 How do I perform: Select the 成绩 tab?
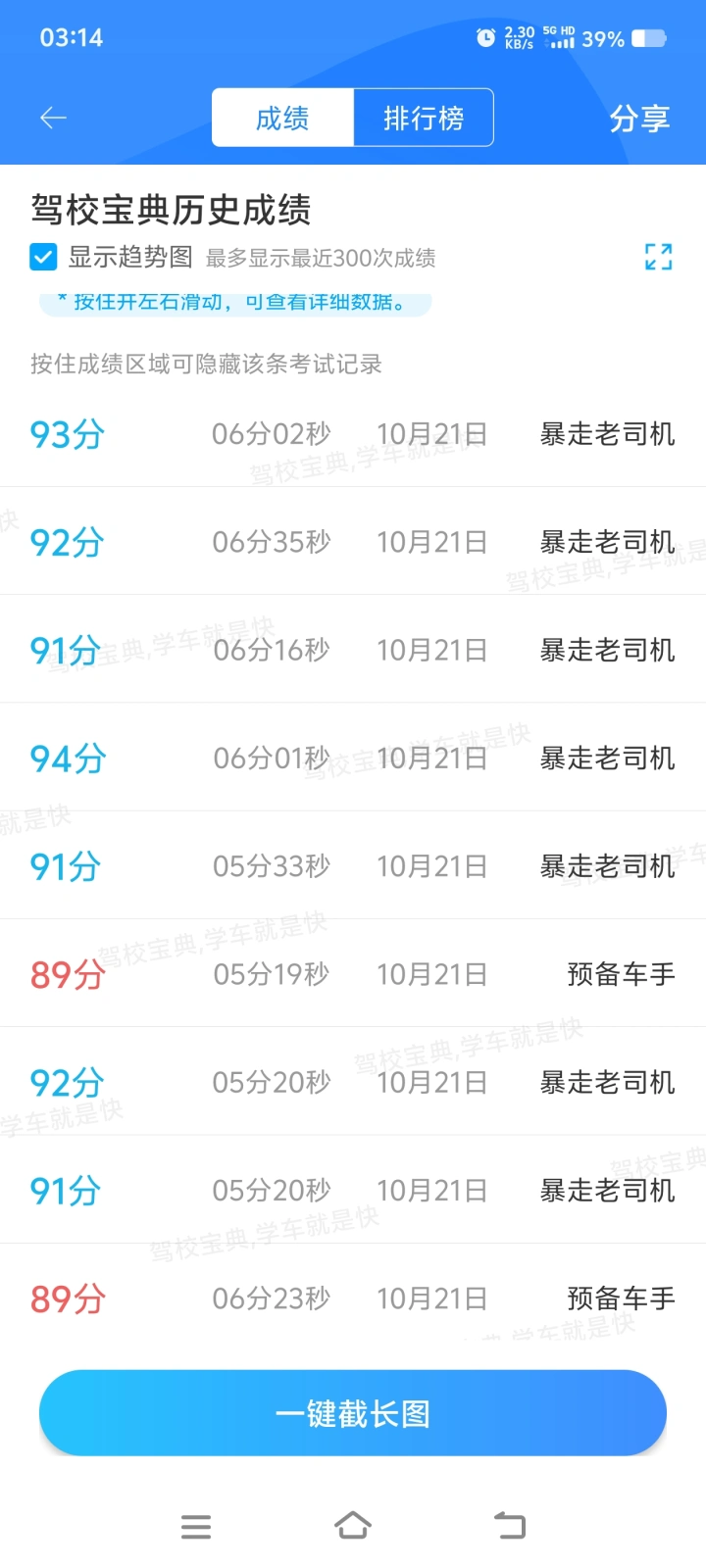click(282, 119)
